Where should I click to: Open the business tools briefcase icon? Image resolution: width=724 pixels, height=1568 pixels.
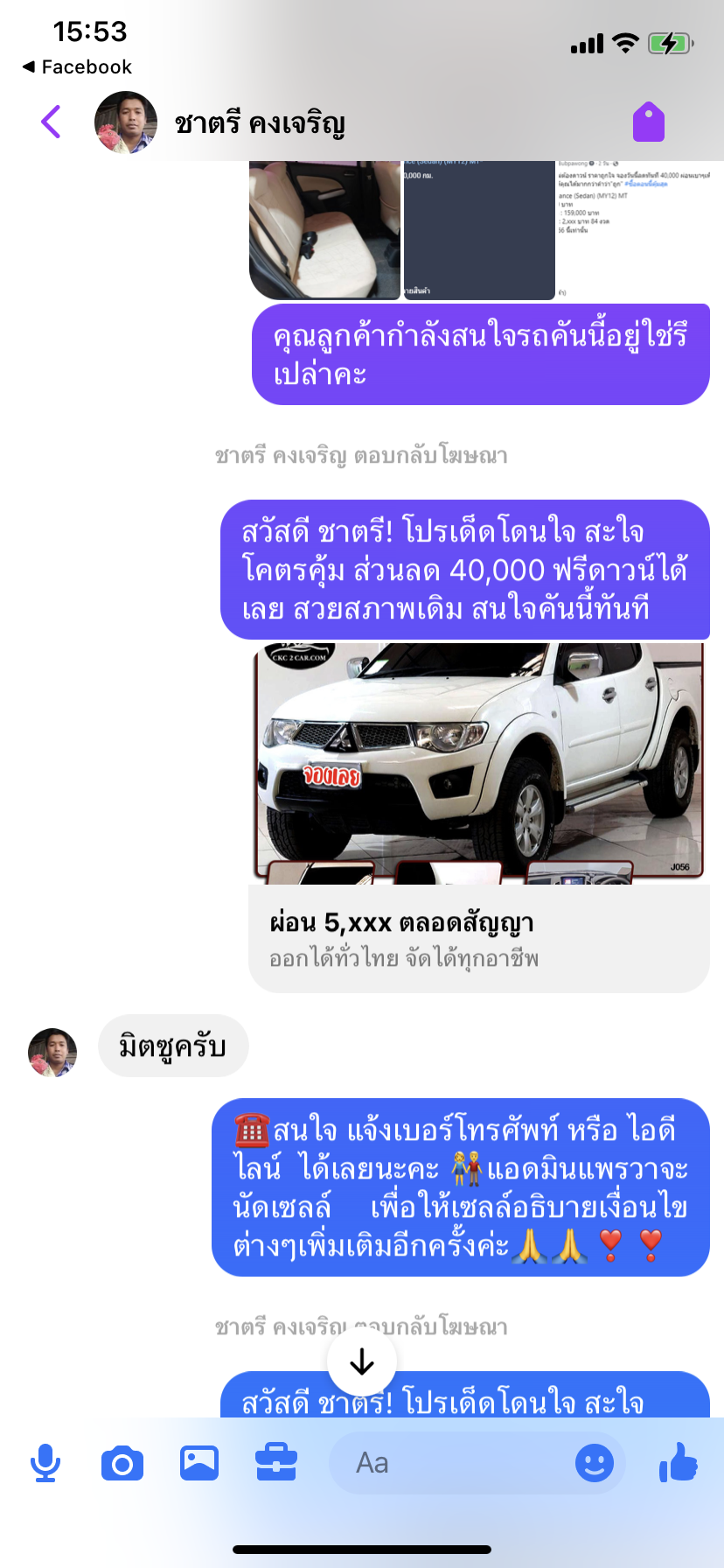point(276,1463)
